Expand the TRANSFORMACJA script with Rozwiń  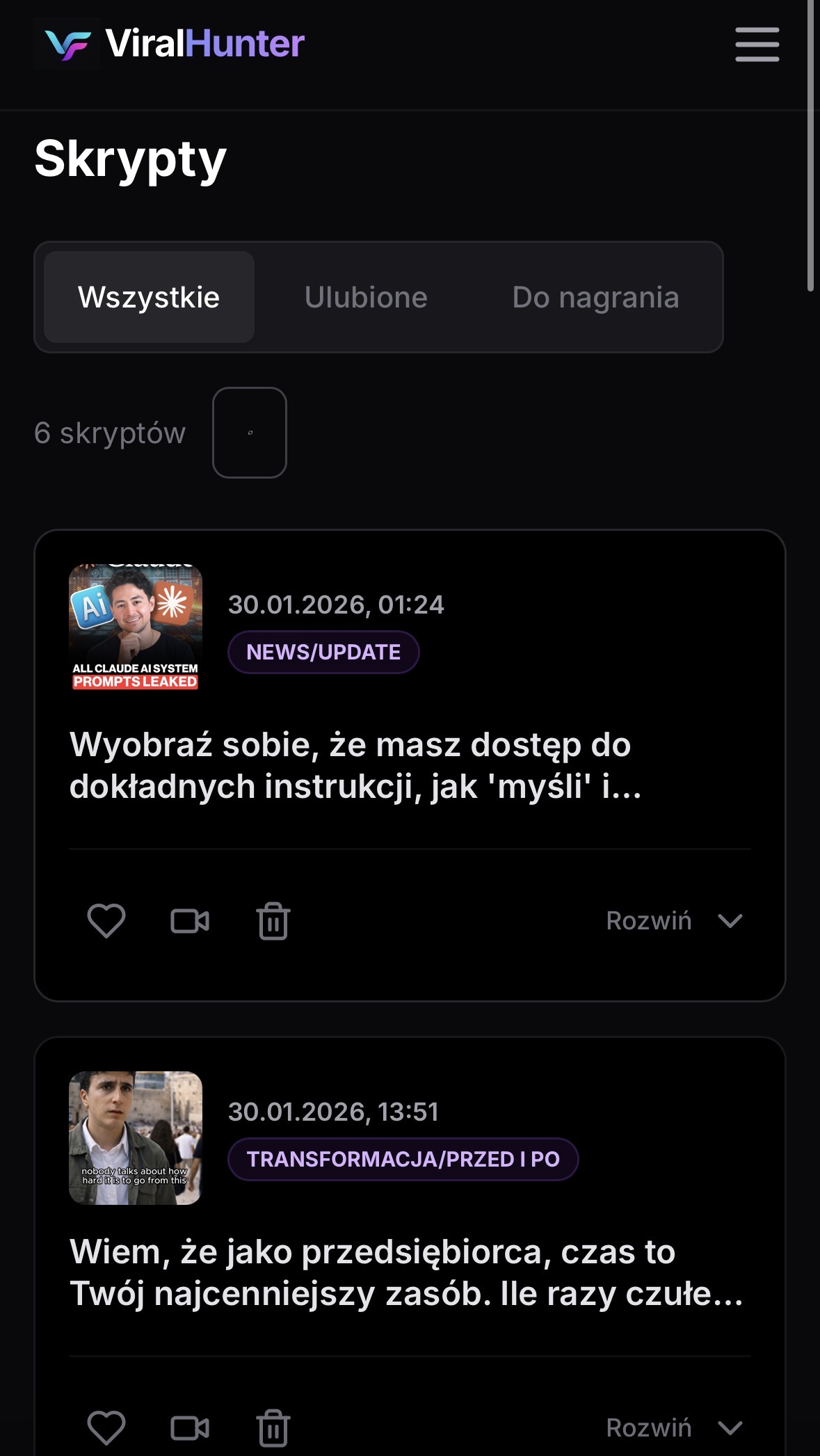648,1428
